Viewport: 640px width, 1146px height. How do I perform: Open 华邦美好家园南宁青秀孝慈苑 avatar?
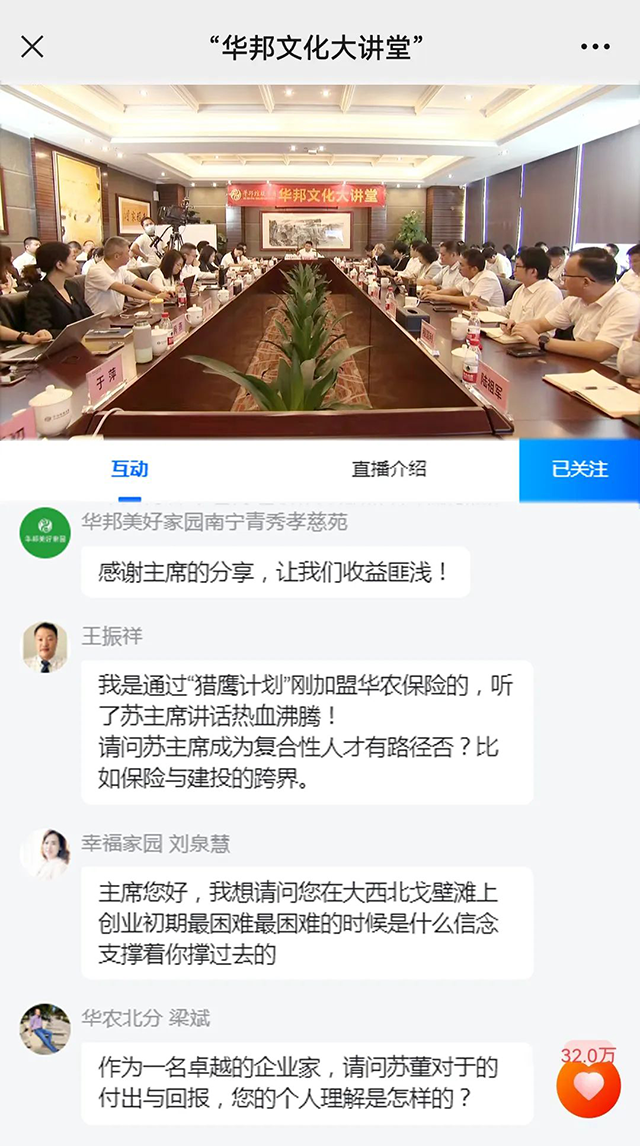[x=45, y=533]
